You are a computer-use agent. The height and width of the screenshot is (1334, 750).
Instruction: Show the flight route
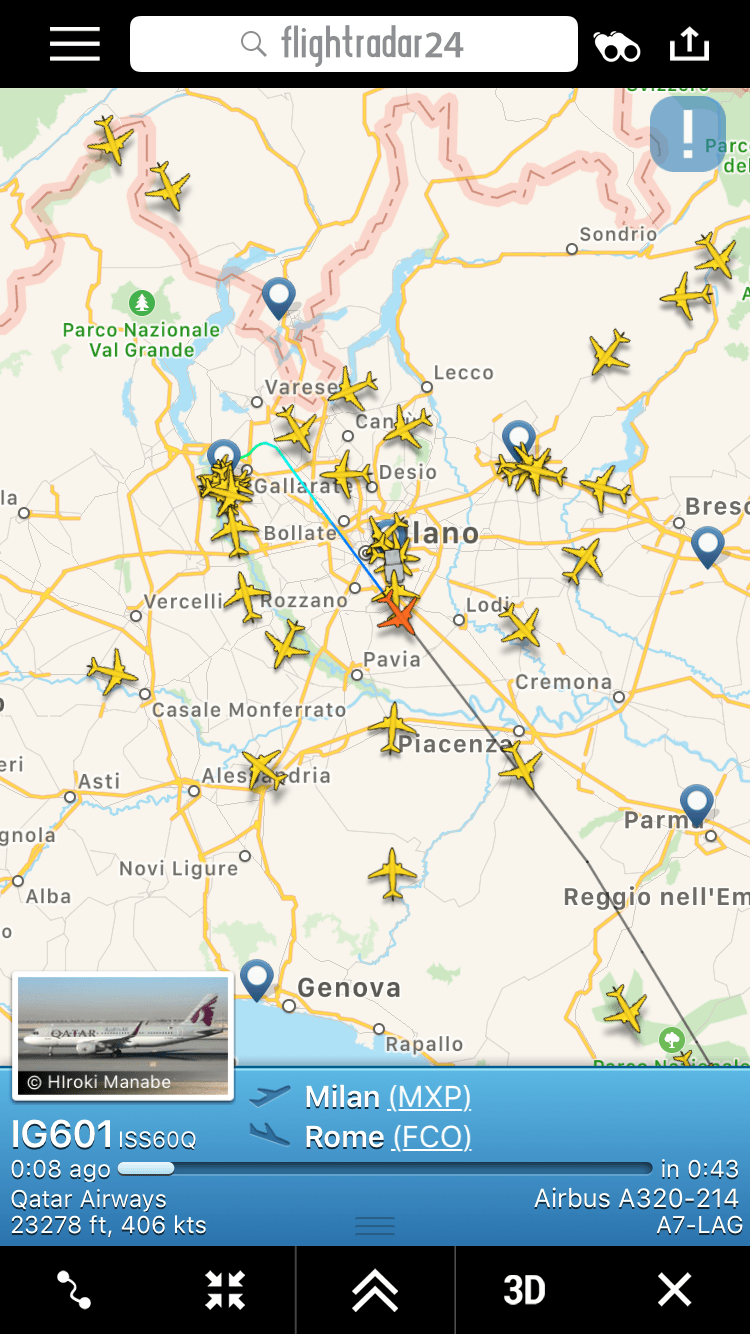pos(74,1290)
